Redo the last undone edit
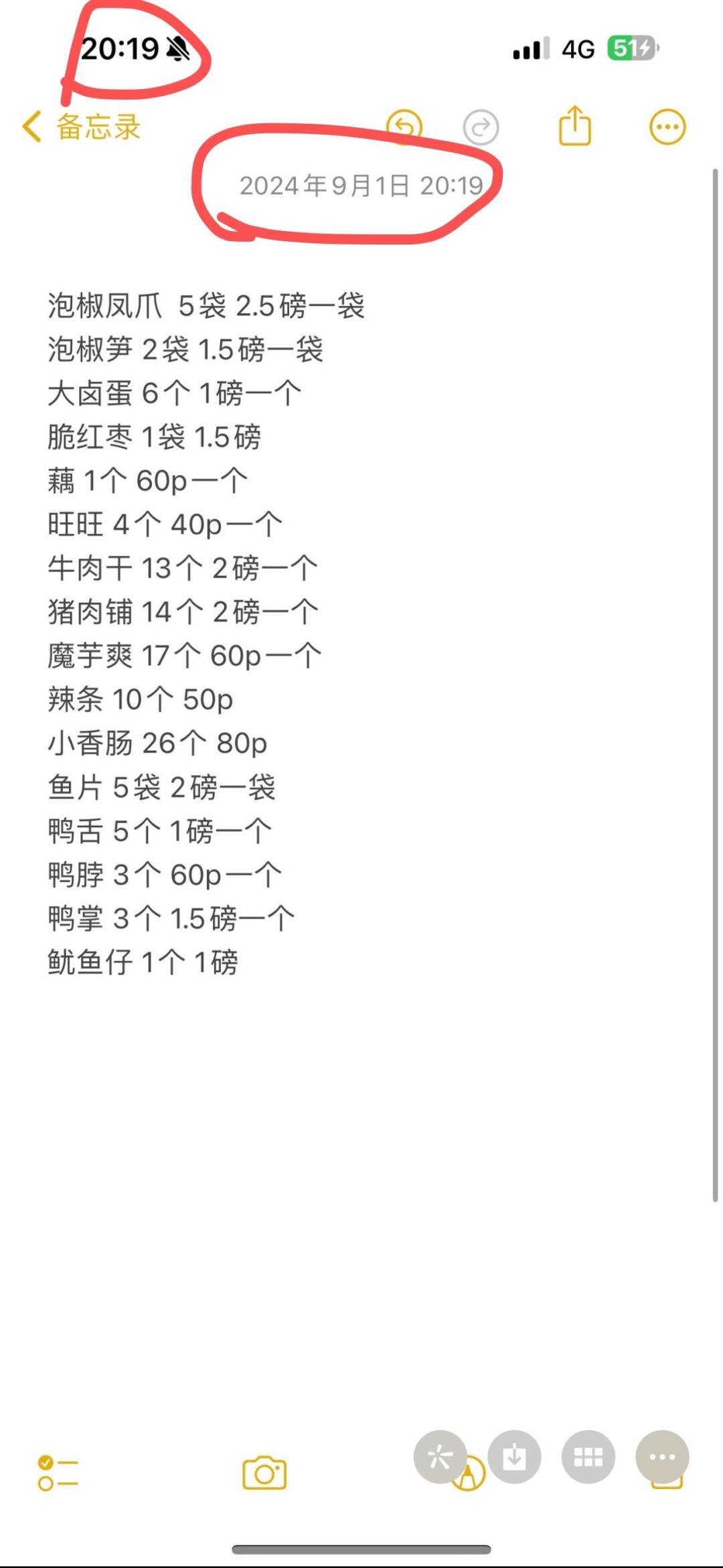Screen dimensions: 723x1568 (481, 127)
